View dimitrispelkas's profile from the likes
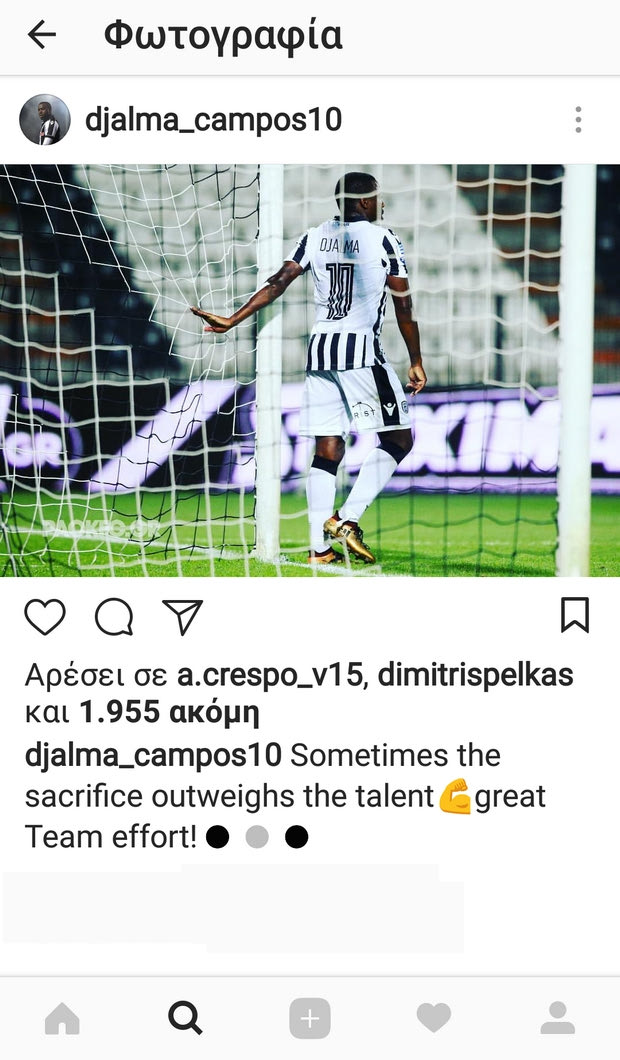The width and height of the screenshot is (620, 1060). pyautogui.click(x=476, y=675)
